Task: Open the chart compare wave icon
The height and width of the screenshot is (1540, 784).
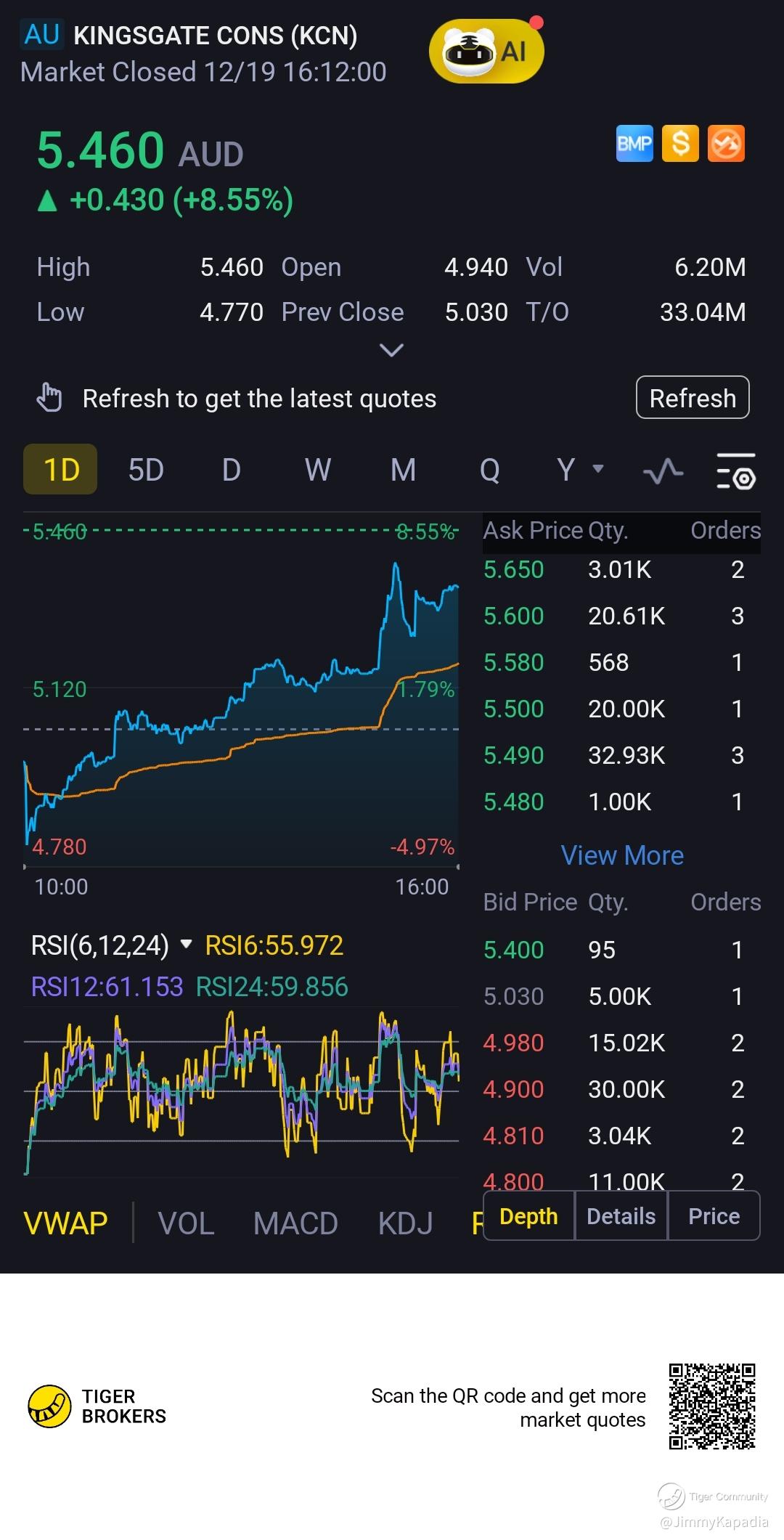Action: pos(663,471)
